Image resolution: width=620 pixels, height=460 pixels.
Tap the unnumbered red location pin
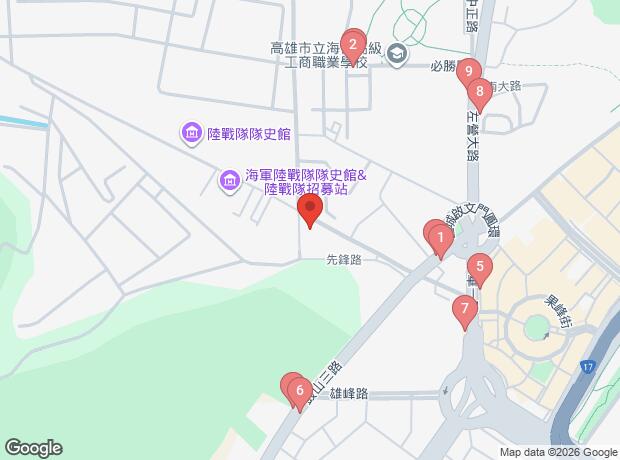310,211
